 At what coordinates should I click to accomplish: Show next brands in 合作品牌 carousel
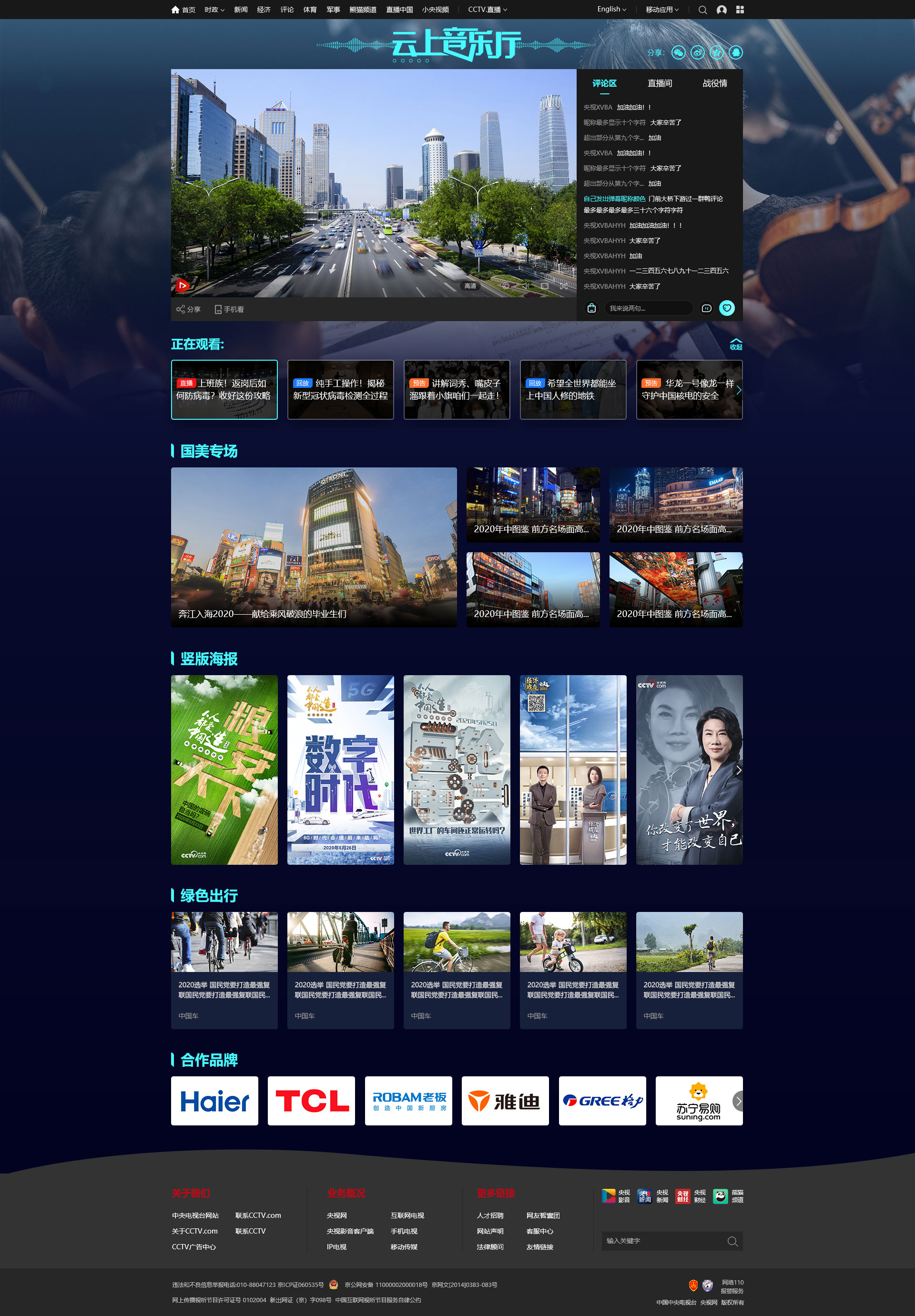pos(738,1101)
